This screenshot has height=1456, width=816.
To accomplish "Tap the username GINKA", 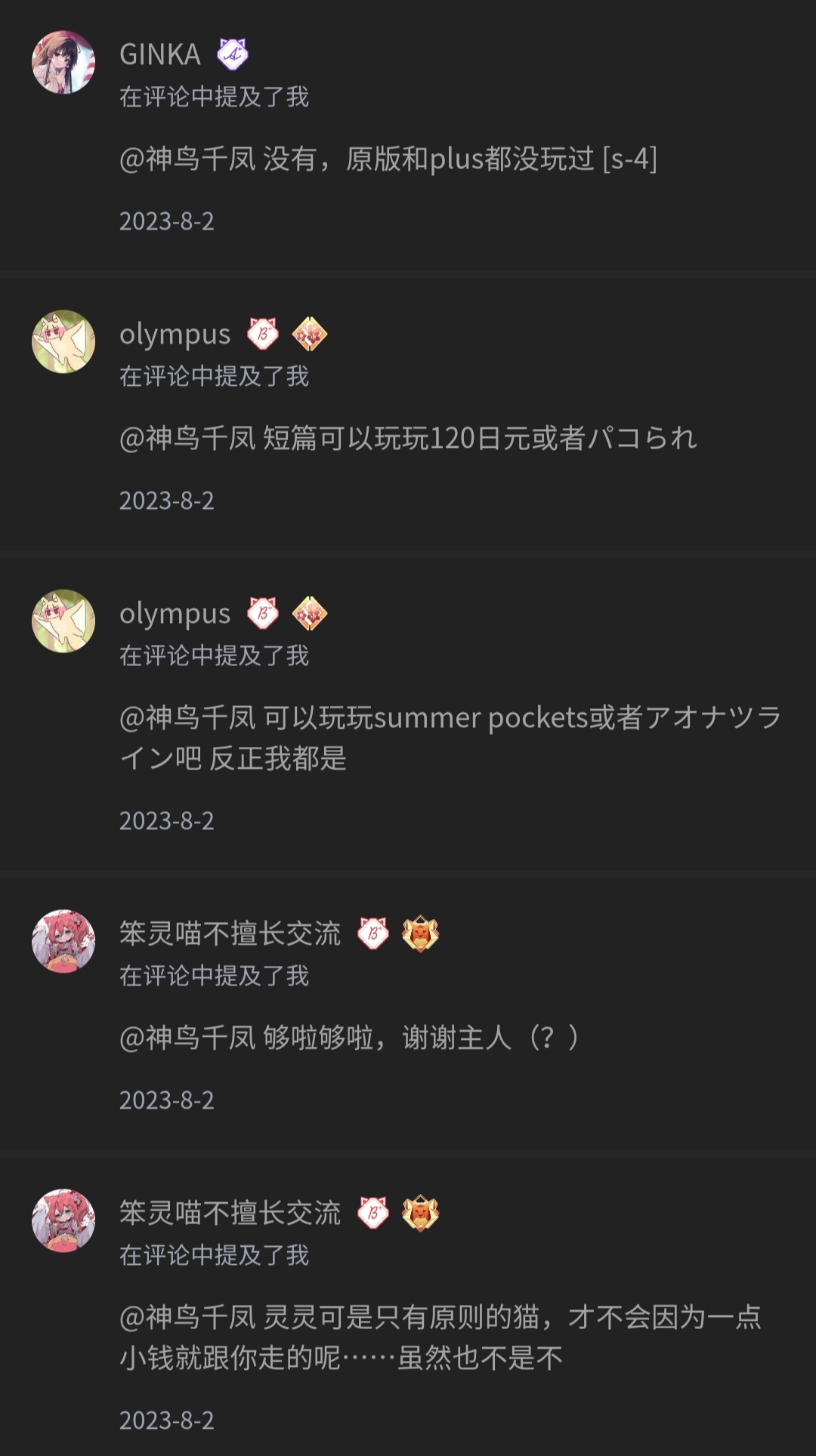I will 160,55.
